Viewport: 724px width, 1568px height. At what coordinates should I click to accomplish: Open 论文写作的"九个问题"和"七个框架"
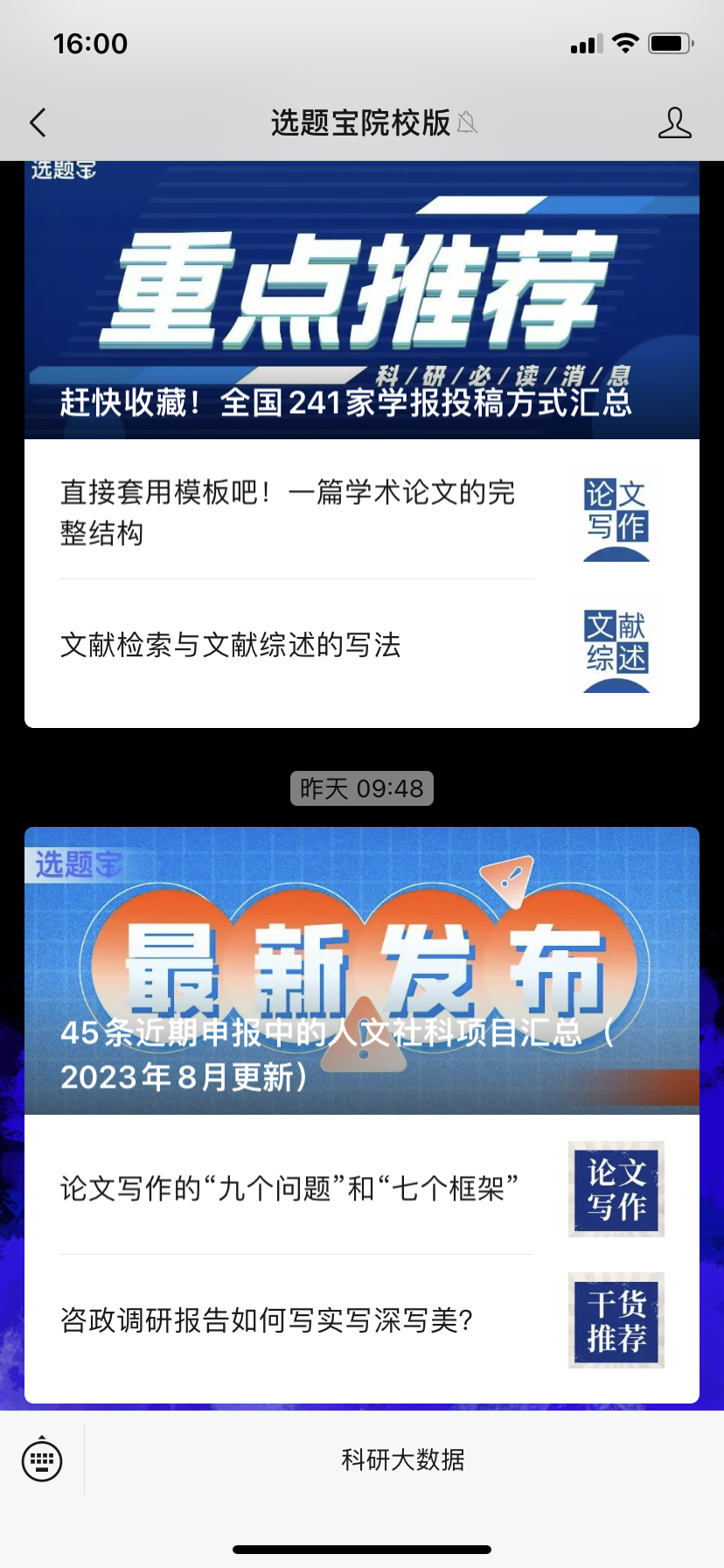coord(290,1188)
